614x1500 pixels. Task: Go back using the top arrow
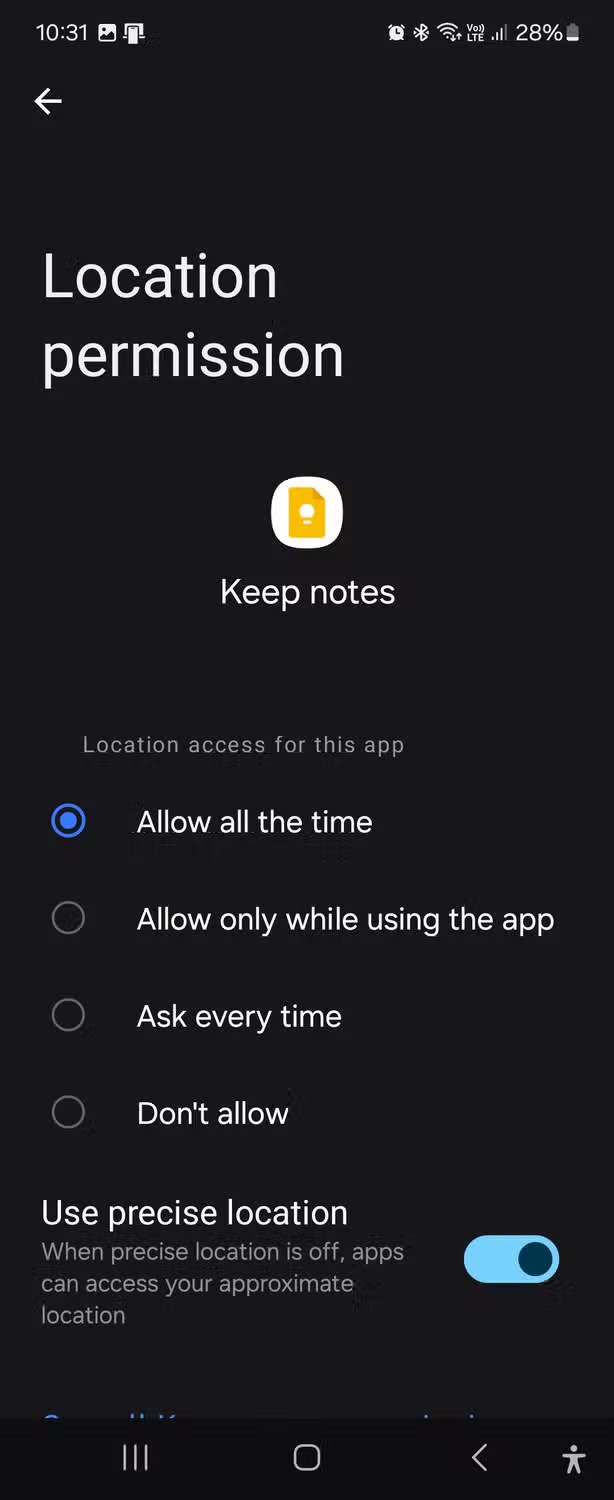point(48,101)
